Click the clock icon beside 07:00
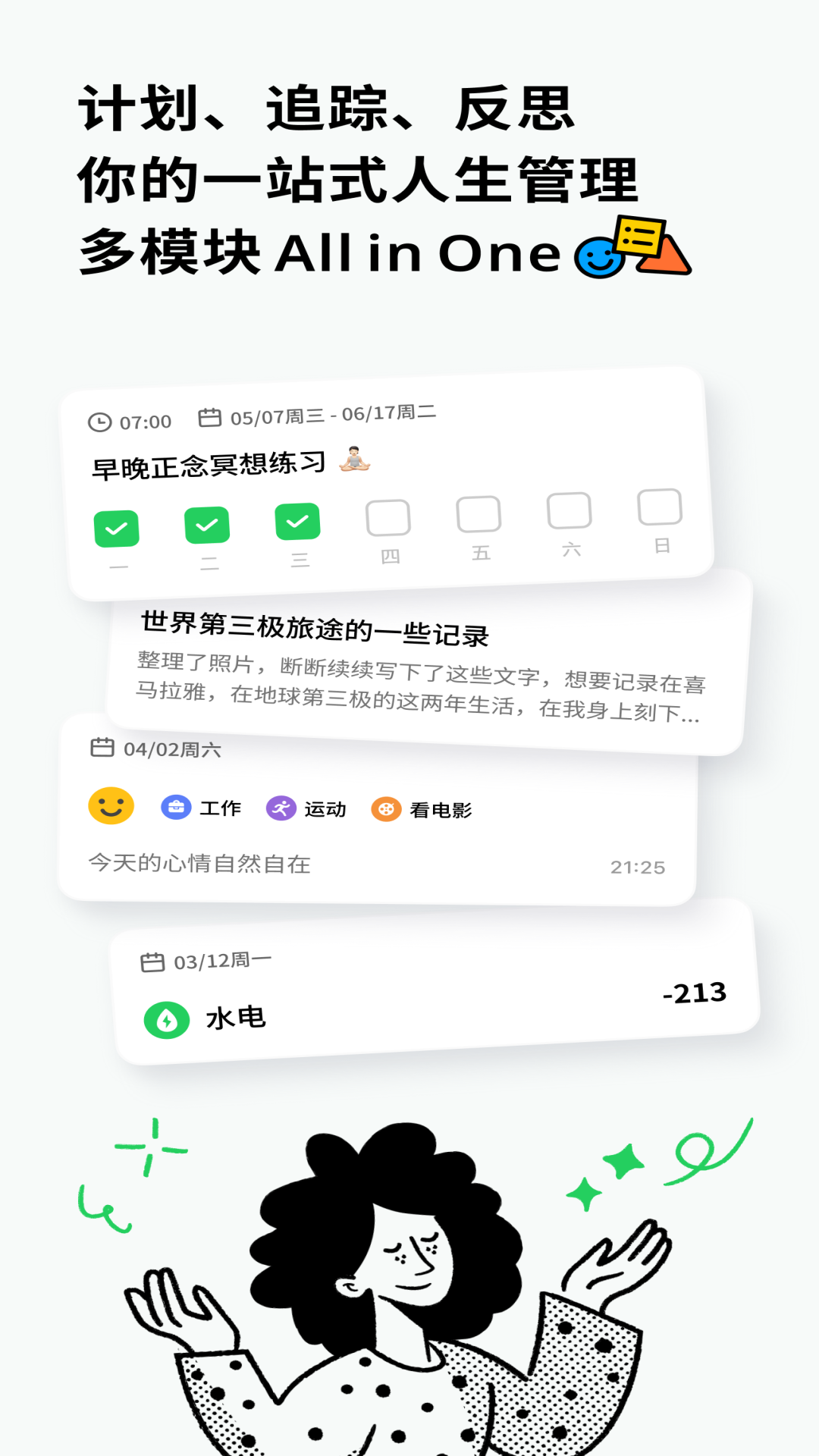Viewport: 819px width, 1456px height. [99, 421]
